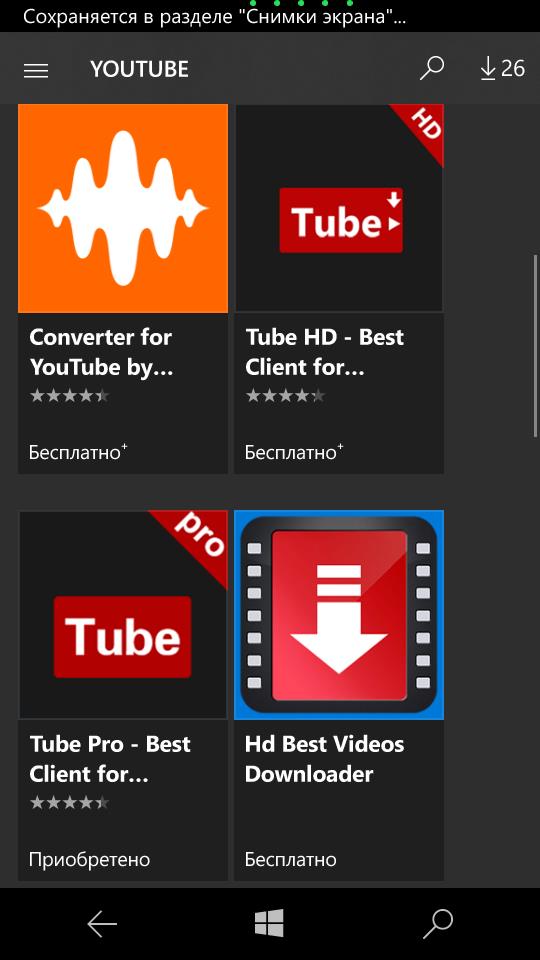
Task: Open store search magnifier in header
Action: point(432,68)
